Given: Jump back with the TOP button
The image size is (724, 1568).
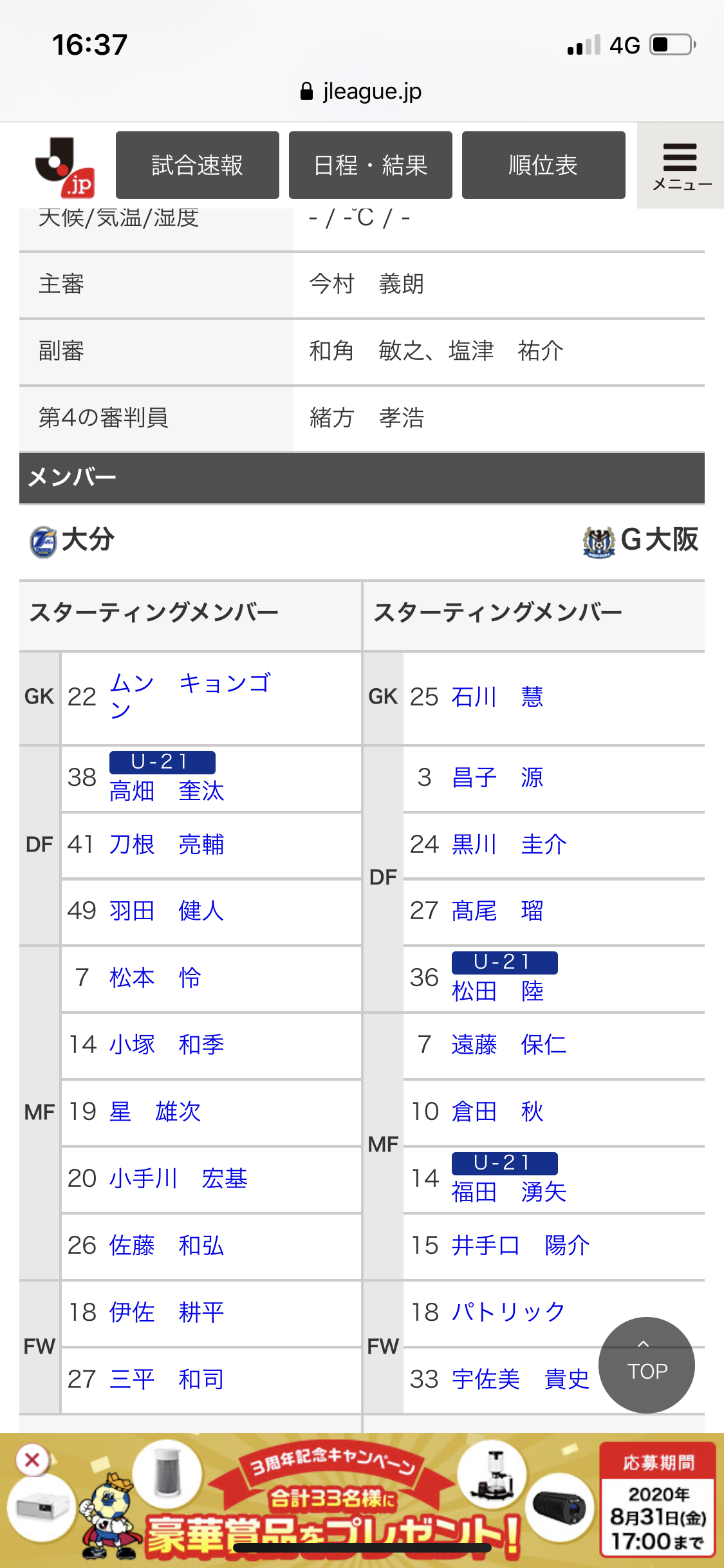Looking at the screenshot, I should pos(647,1365).
